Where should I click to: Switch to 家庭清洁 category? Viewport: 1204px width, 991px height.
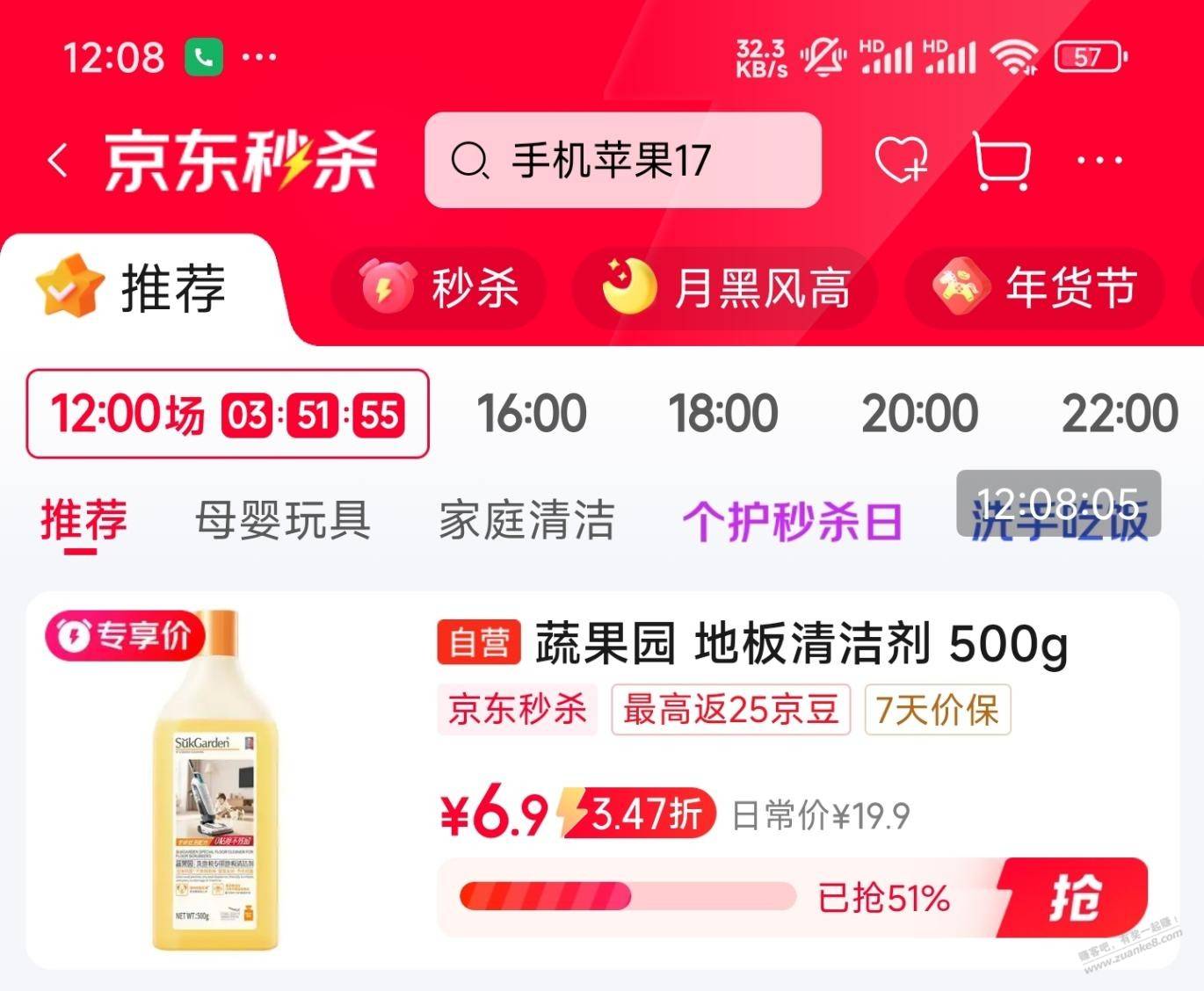[x=526, y=520]
